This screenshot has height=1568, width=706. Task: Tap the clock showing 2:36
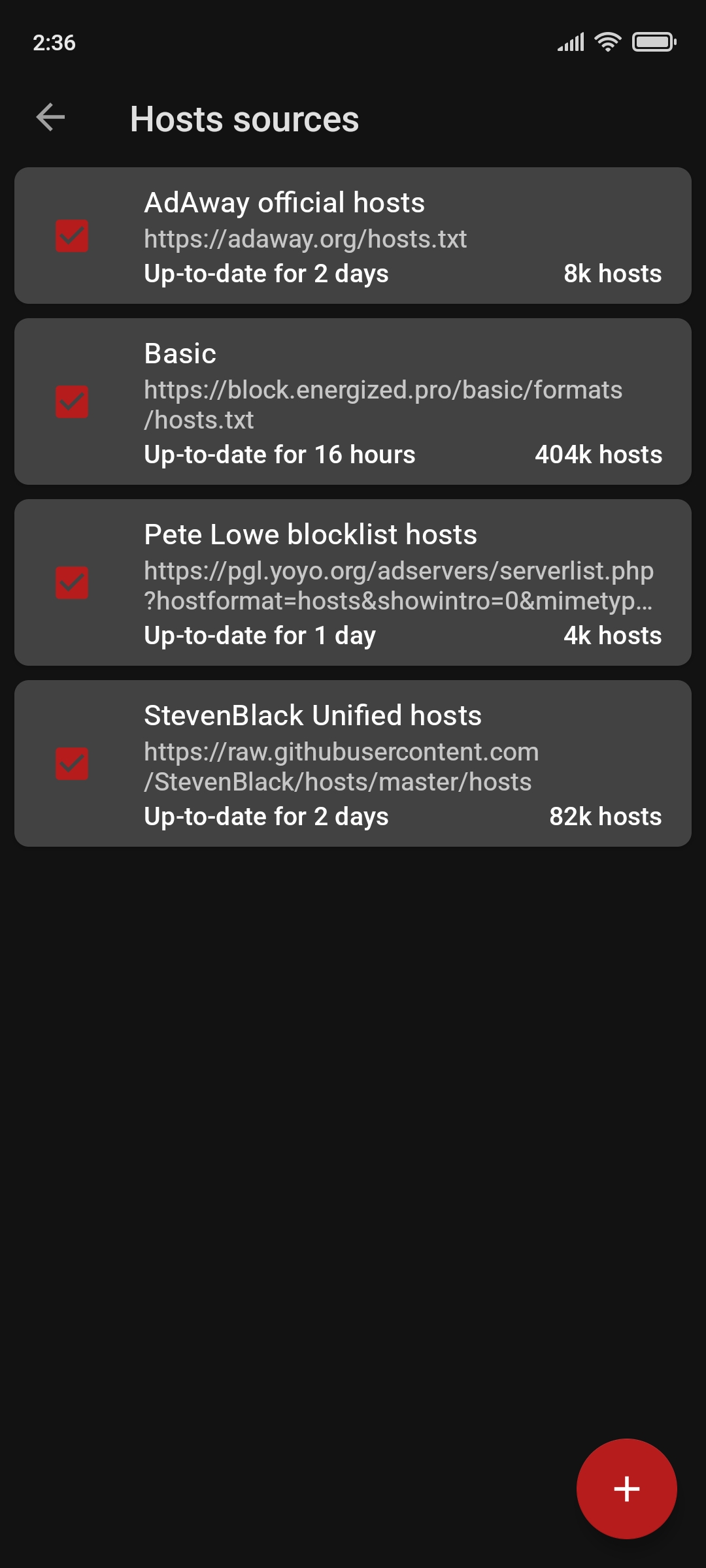pyautogui.click(x=54, y=43)
